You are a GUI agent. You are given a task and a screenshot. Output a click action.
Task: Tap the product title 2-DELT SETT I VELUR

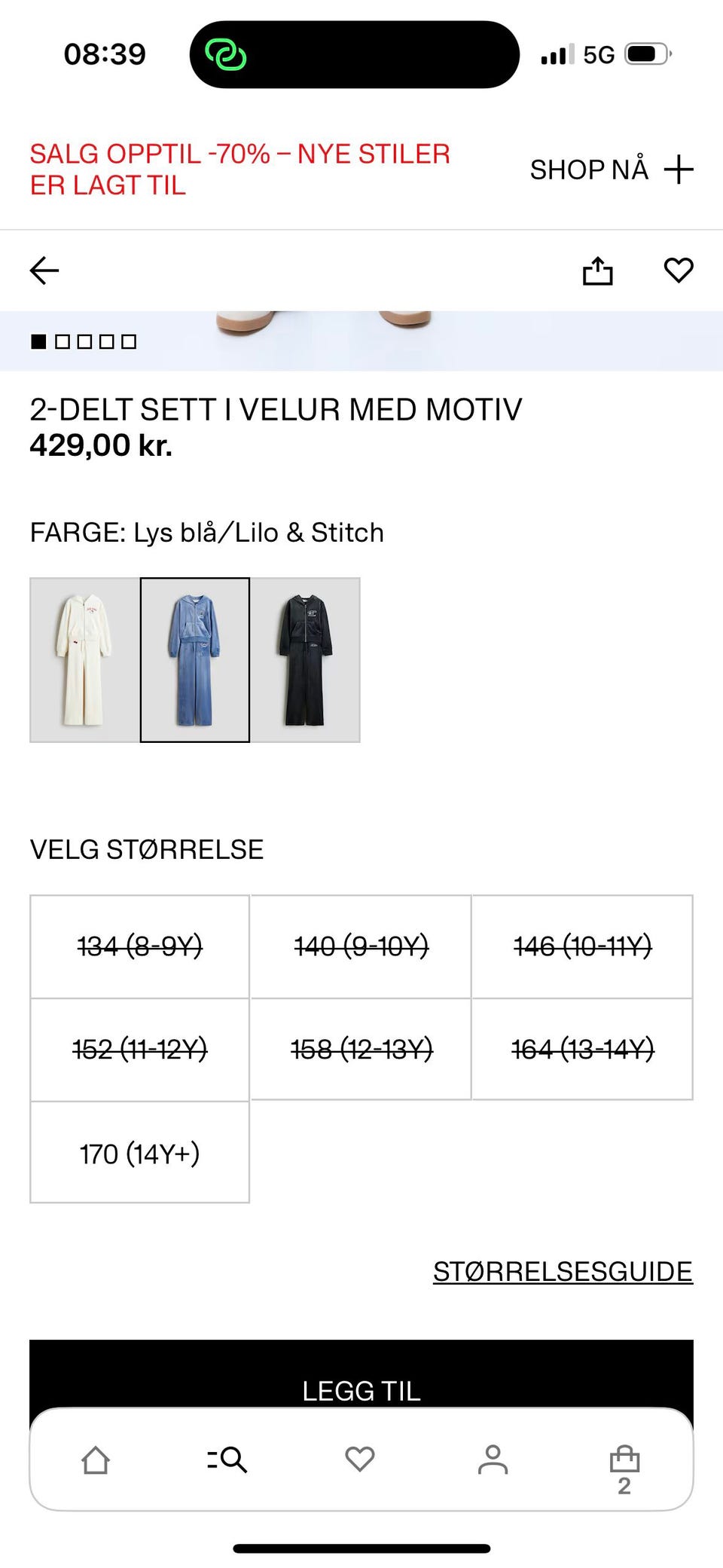point(276,409)
